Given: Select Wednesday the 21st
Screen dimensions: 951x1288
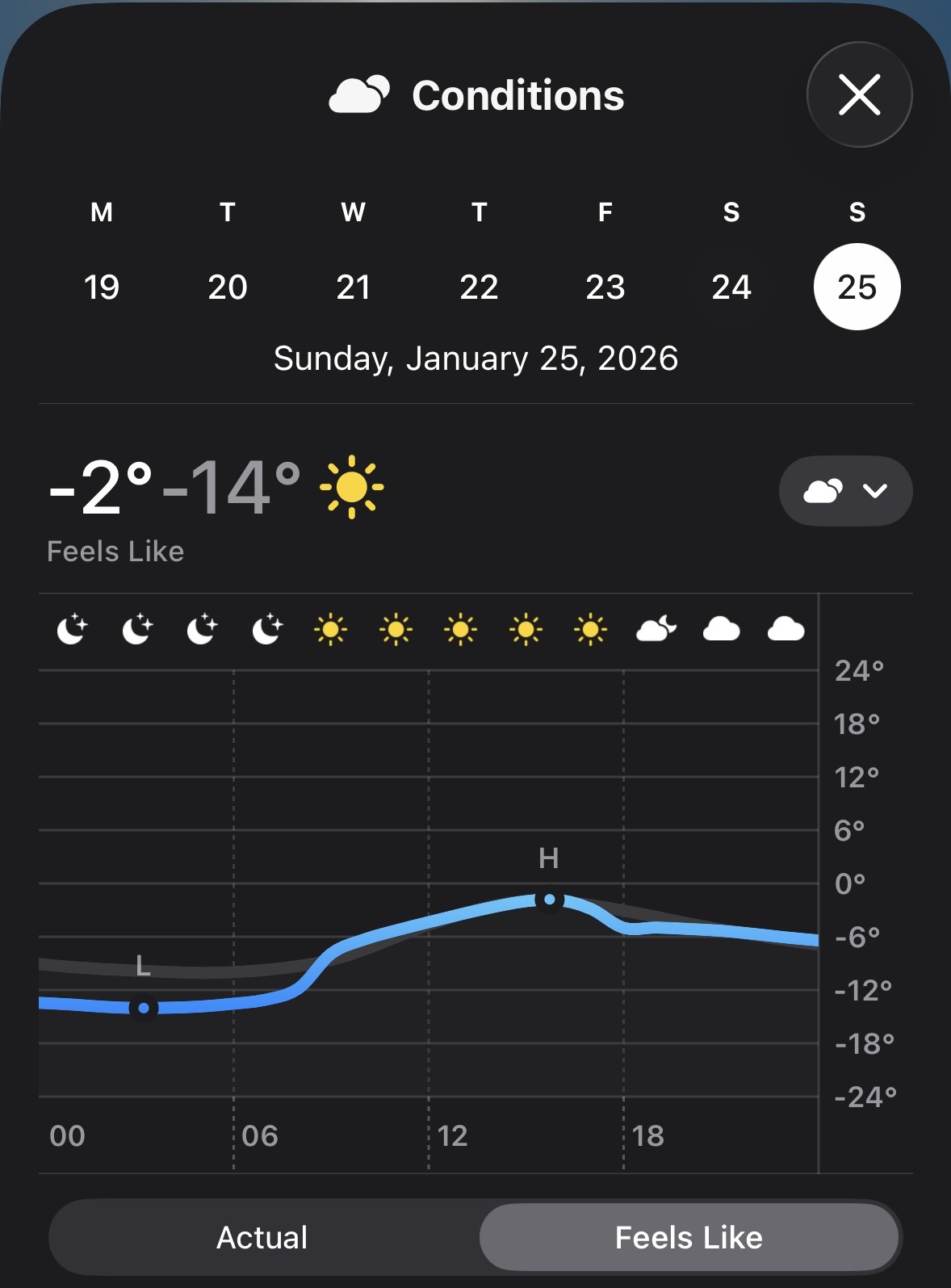Looking at the screenshot, I should pos(354,287).
